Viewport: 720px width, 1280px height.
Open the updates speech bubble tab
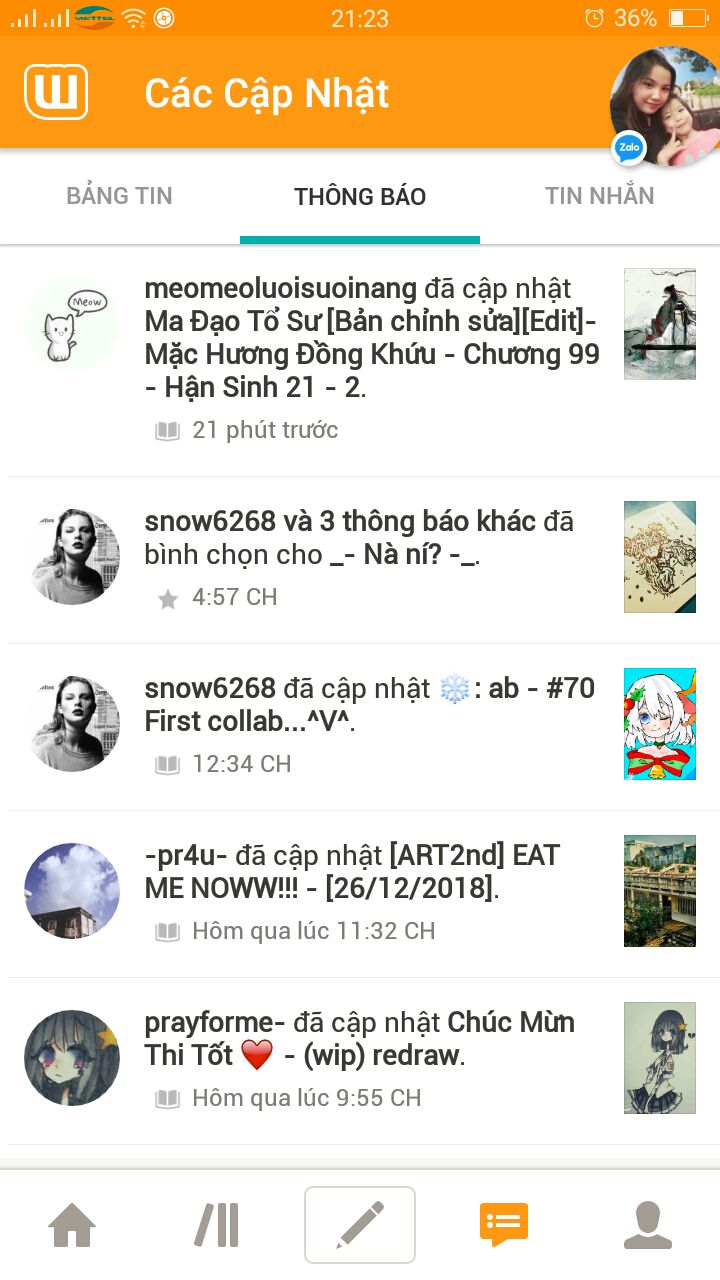pyautogui.click(x=504, y=1224)
